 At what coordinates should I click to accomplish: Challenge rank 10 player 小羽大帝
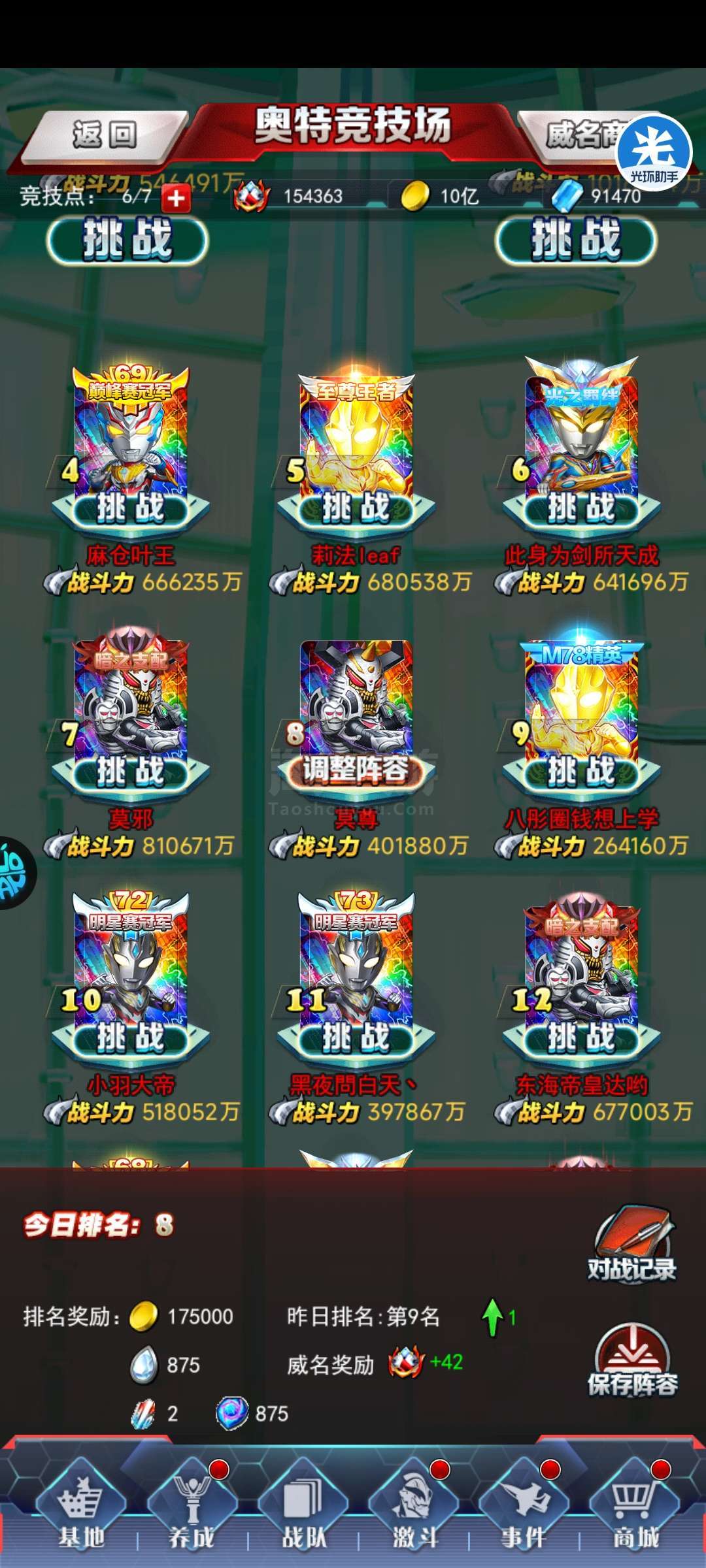(x=130, y=1037)
